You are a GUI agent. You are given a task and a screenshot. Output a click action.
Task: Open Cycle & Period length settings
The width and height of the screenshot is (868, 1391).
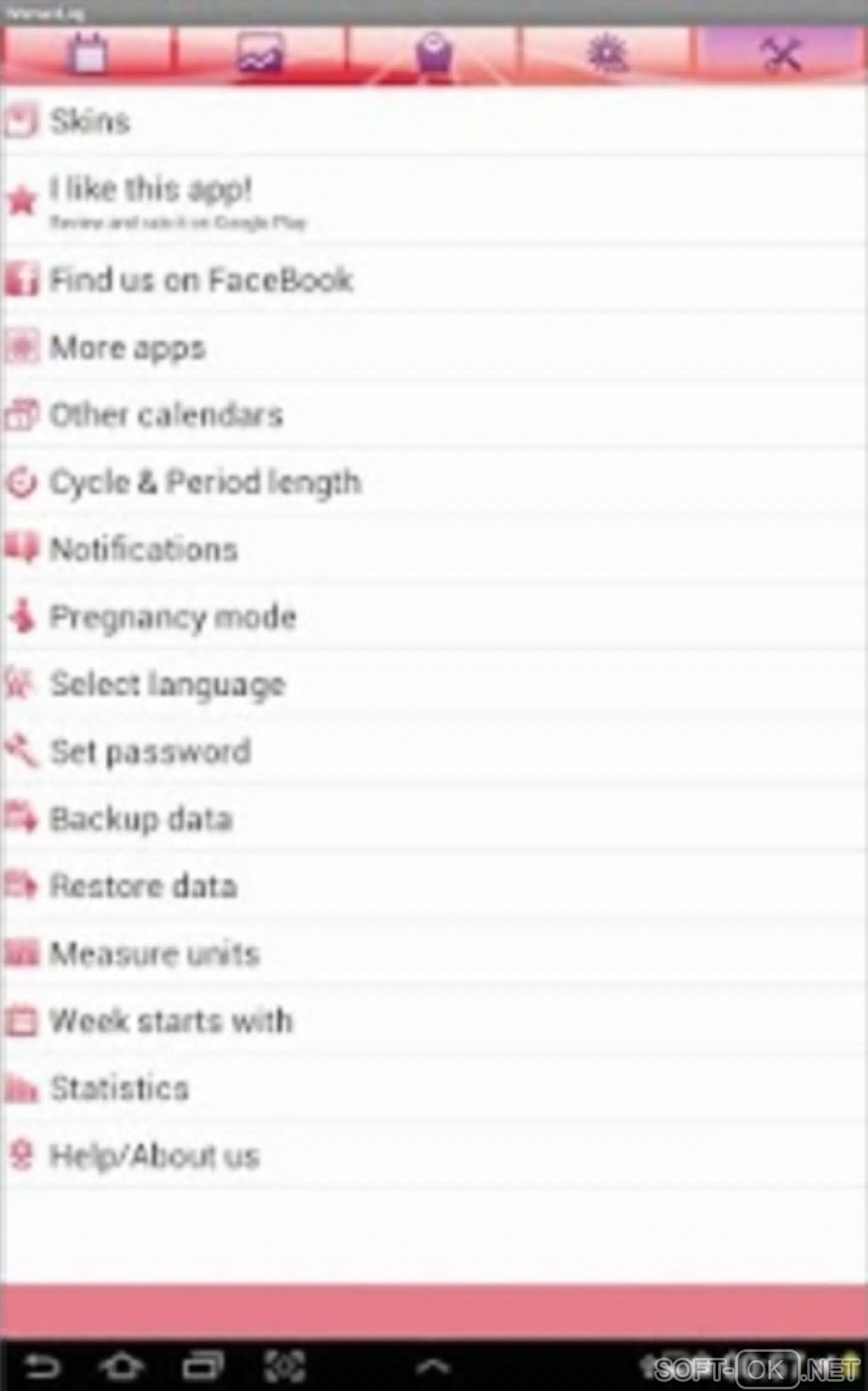tap(205, 483)
